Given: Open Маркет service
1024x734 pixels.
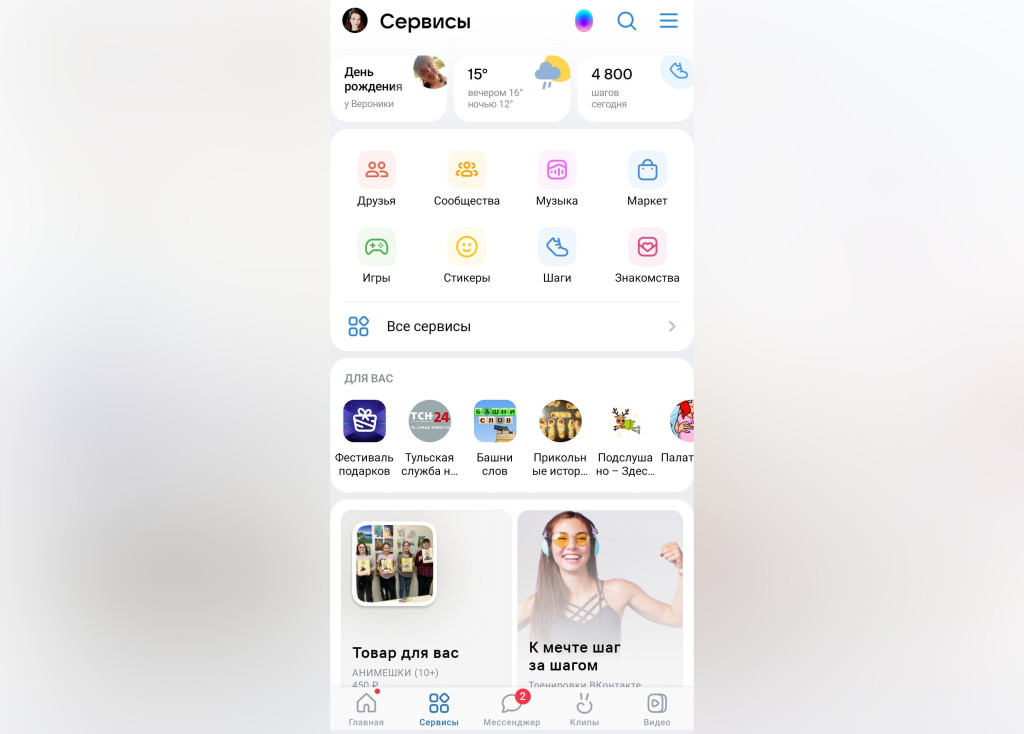Looking at the screenshot, I should click(647, 179).
